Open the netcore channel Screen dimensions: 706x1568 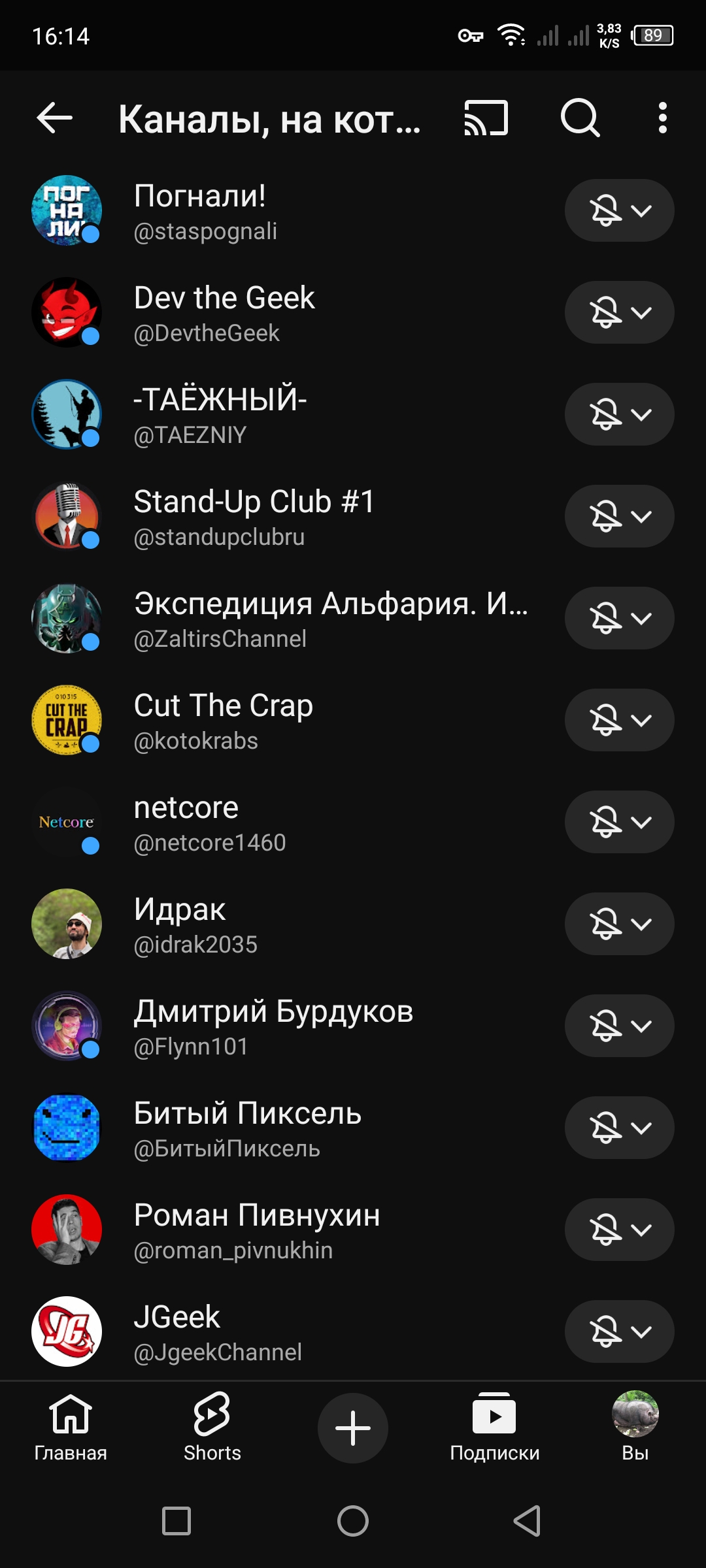click(x=186, y=822)
